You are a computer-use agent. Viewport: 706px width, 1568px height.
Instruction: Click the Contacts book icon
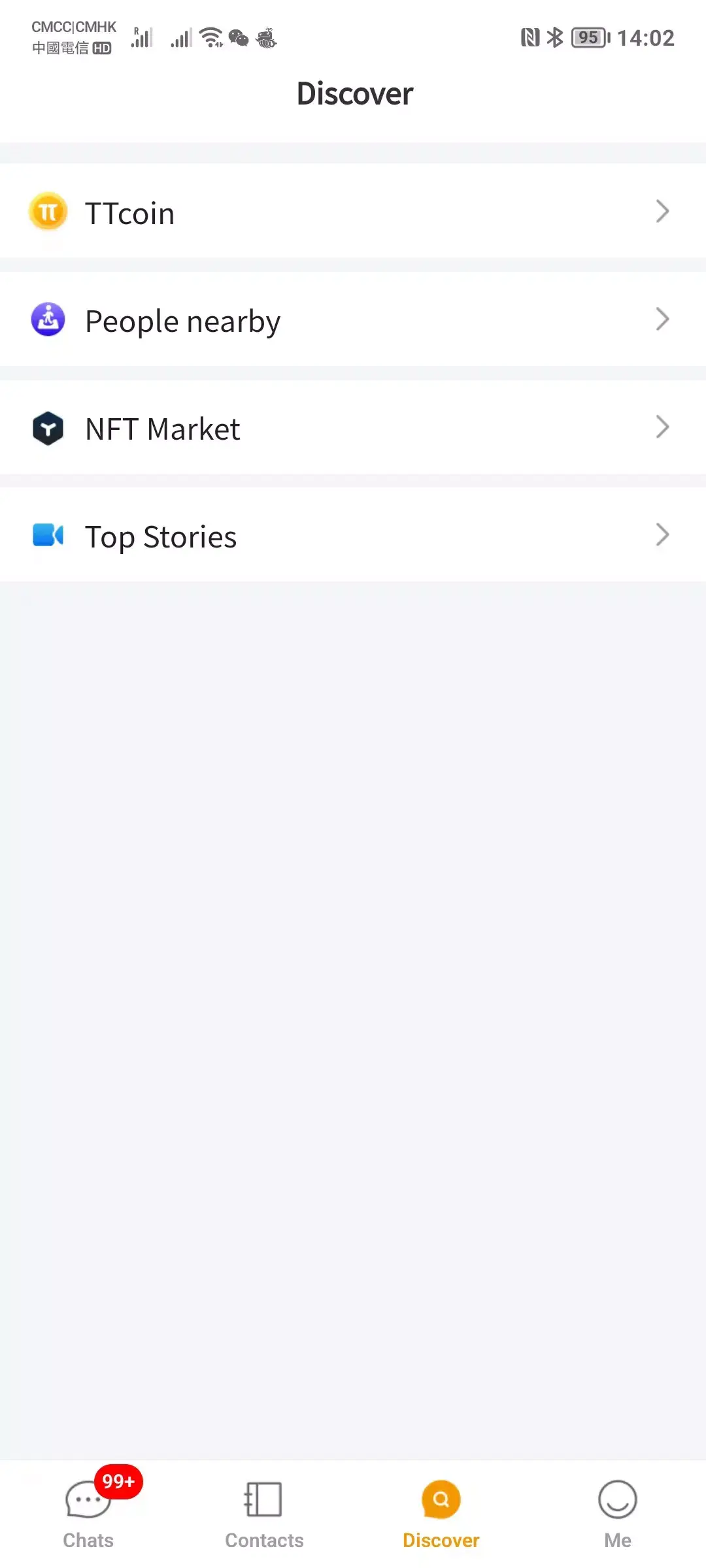(x=263, y=1499)
